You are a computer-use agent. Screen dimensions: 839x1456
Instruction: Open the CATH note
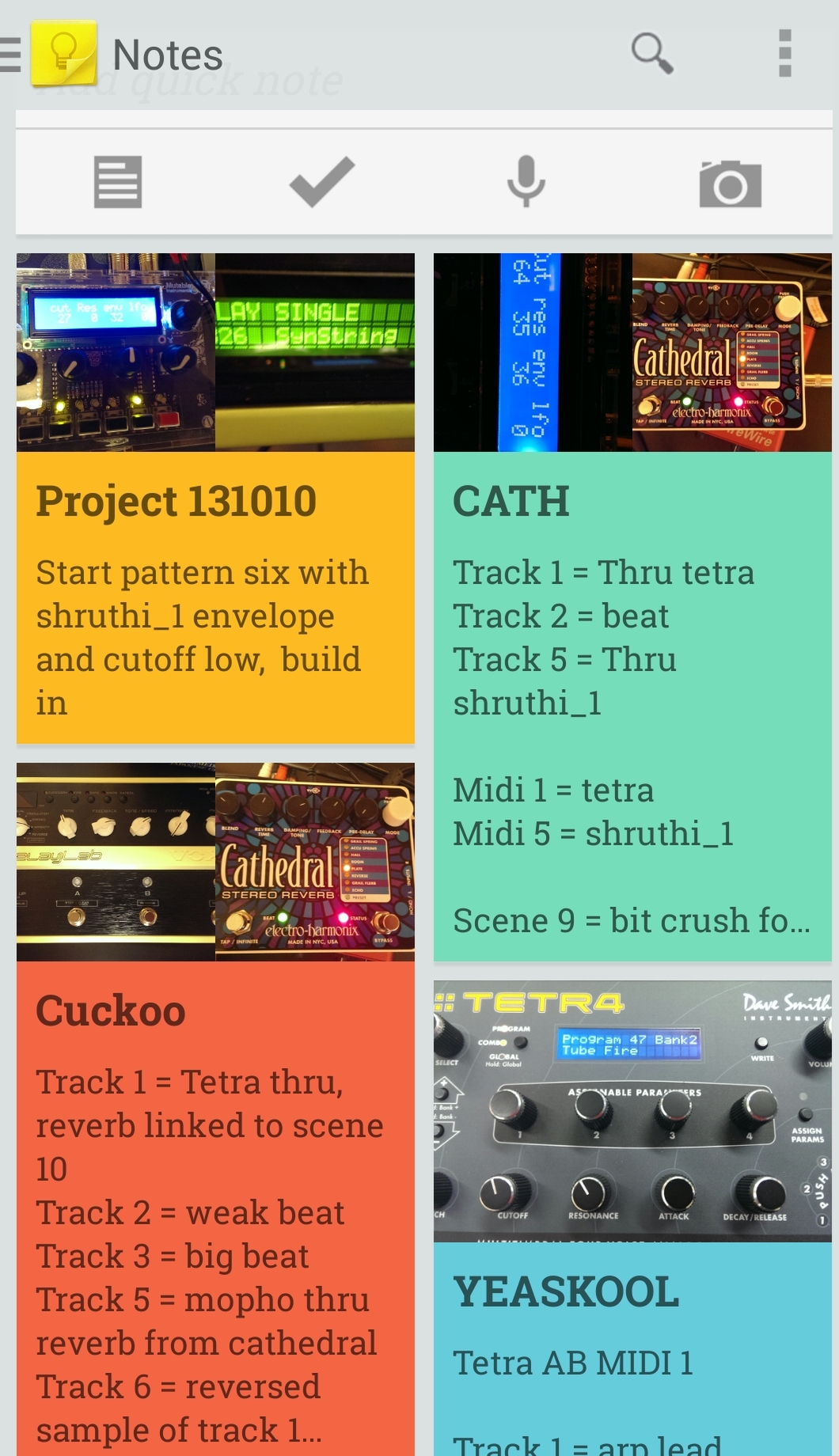632,607
